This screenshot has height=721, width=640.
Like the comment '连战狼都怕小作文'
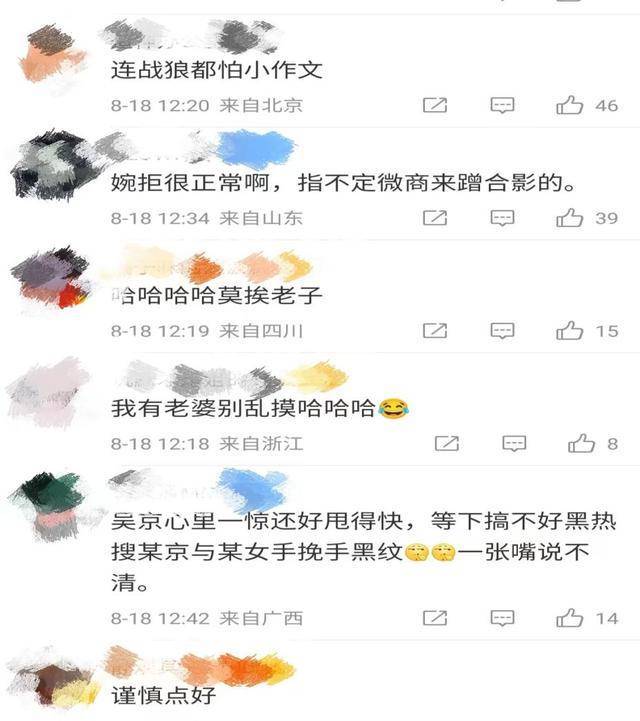click(571, 105)
